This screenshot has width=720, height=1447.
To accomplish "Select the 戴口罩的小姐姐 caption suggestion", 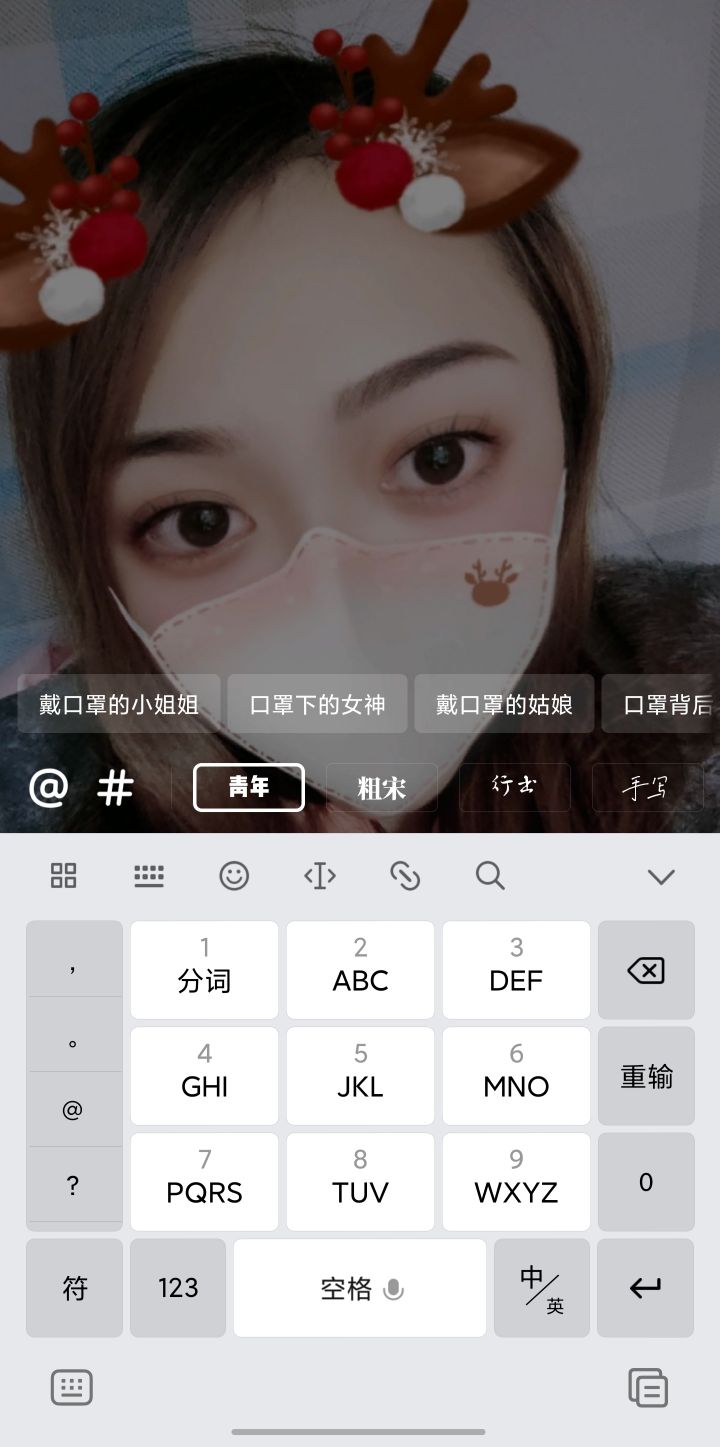I will pyautogui.click(x=119, y=704).
